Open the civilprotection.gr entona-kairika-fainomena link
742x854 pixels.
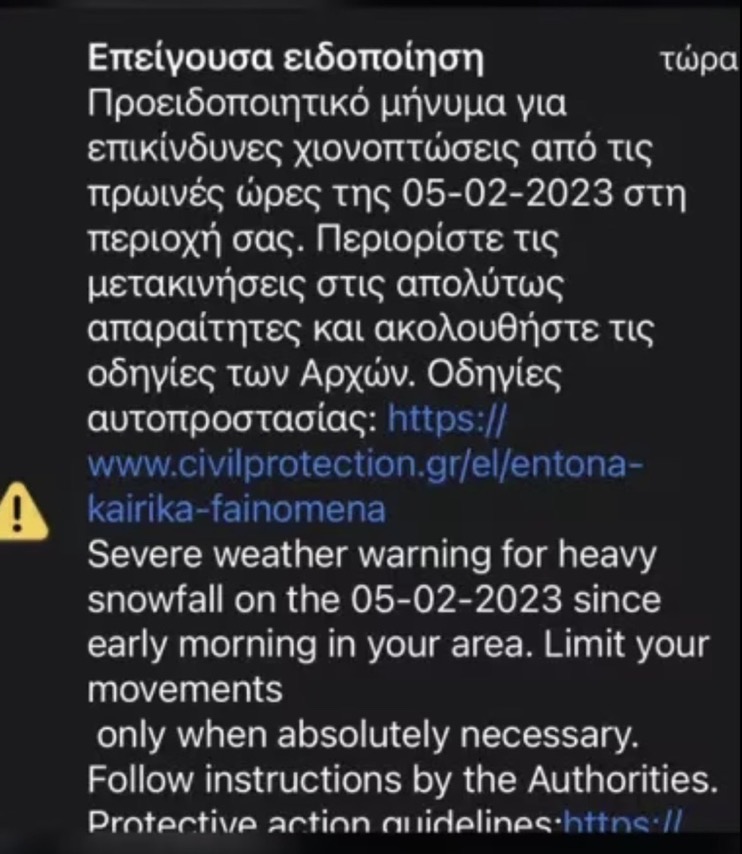pyautogui.click(x=367, y=465)
